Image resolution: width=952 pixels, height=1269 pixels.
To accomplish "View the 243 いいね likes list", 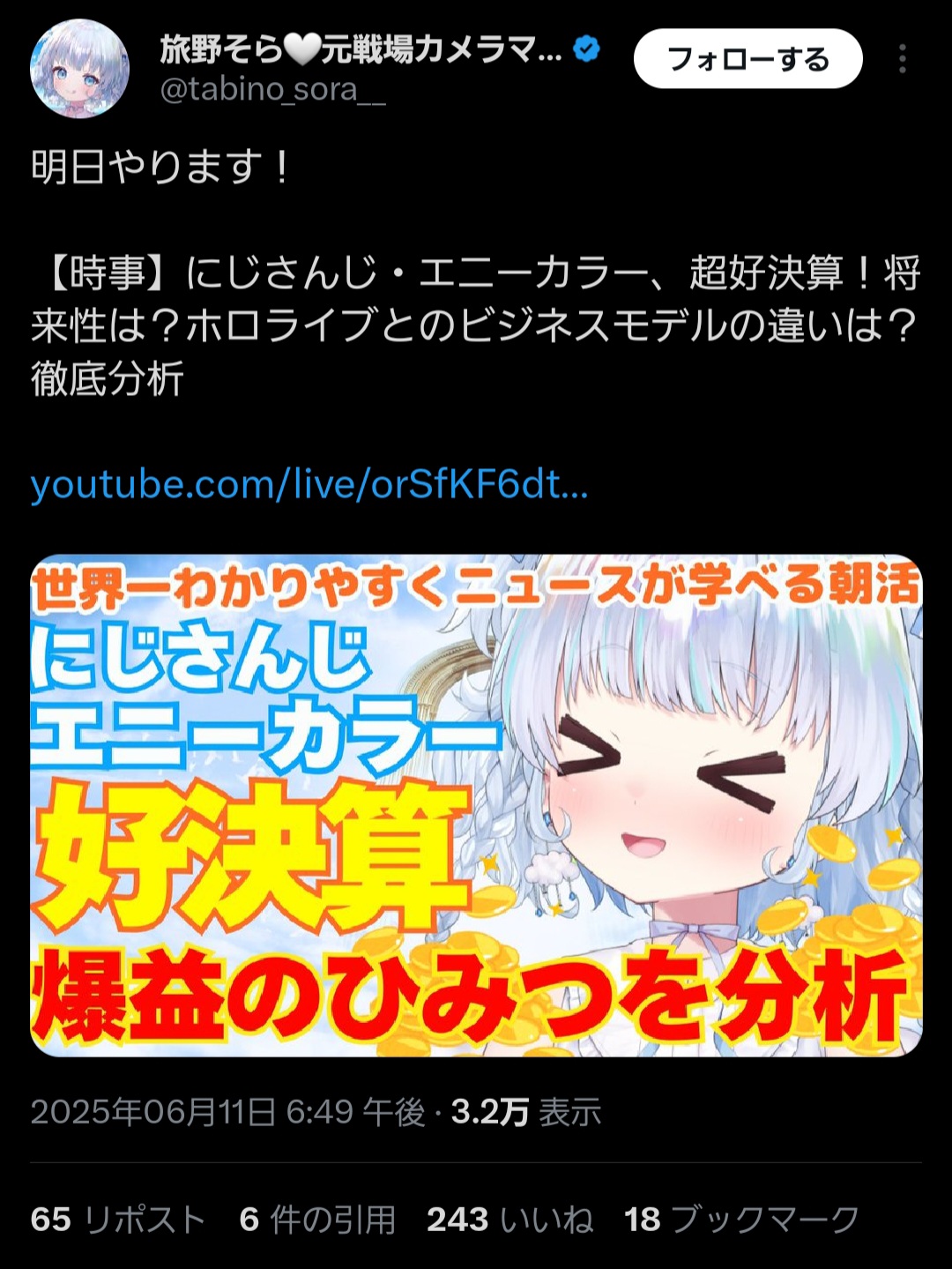I will tap(509, 1220).
